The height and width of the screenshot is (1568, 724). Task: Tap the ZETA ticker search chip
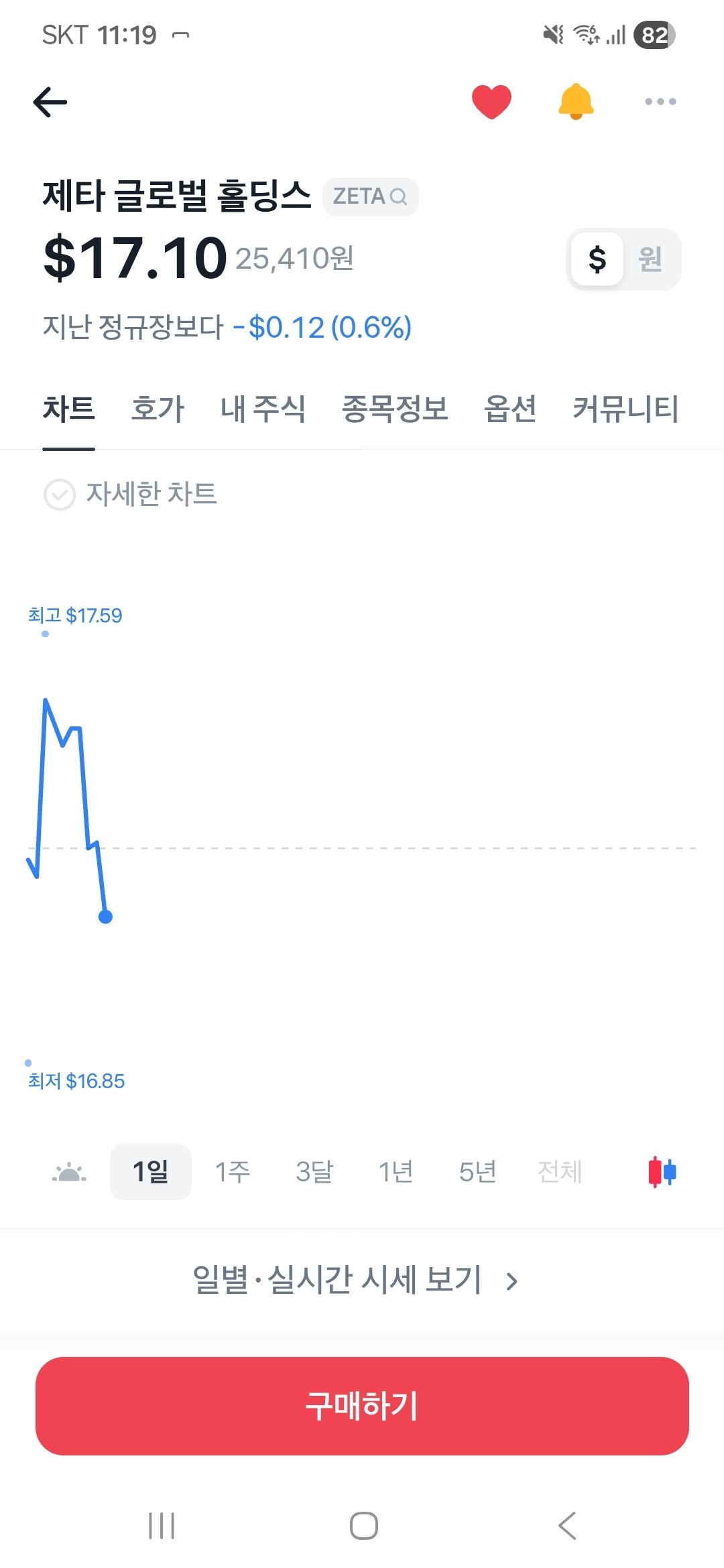coord(370,196)
